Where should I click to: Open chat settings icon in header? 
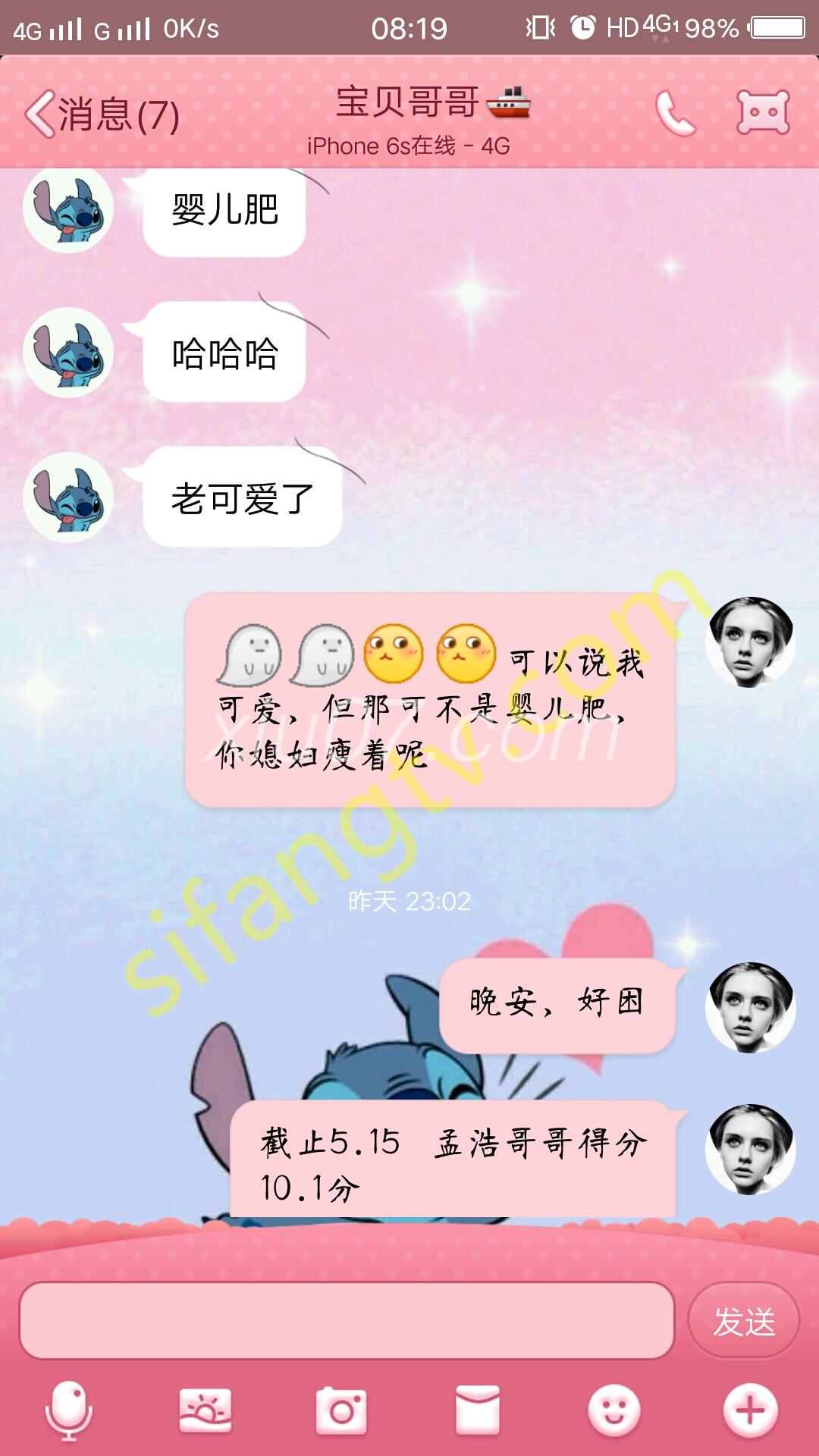click(x=763, y=114)
